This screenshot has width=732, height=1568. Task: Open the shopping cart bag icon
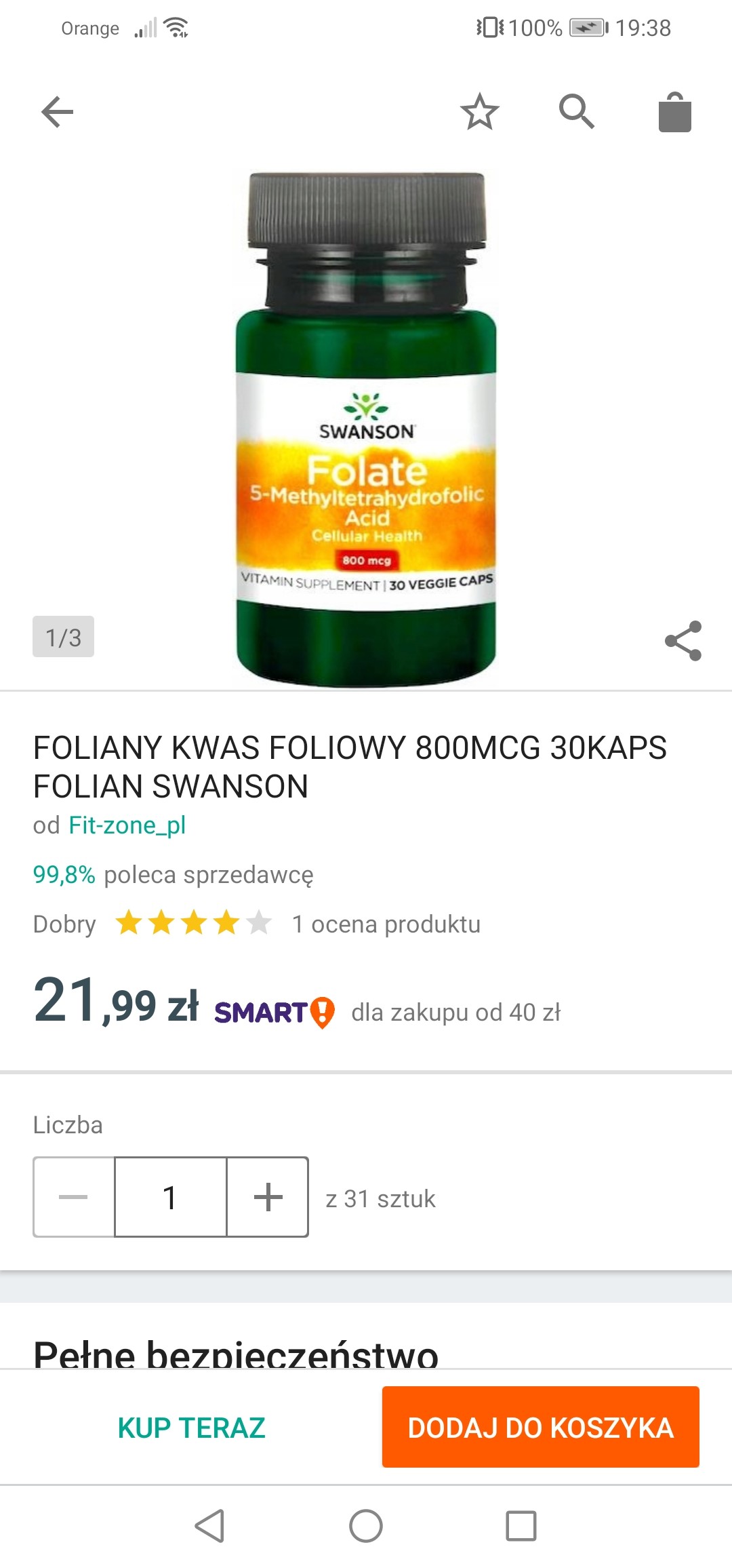[x=674, y=113]
